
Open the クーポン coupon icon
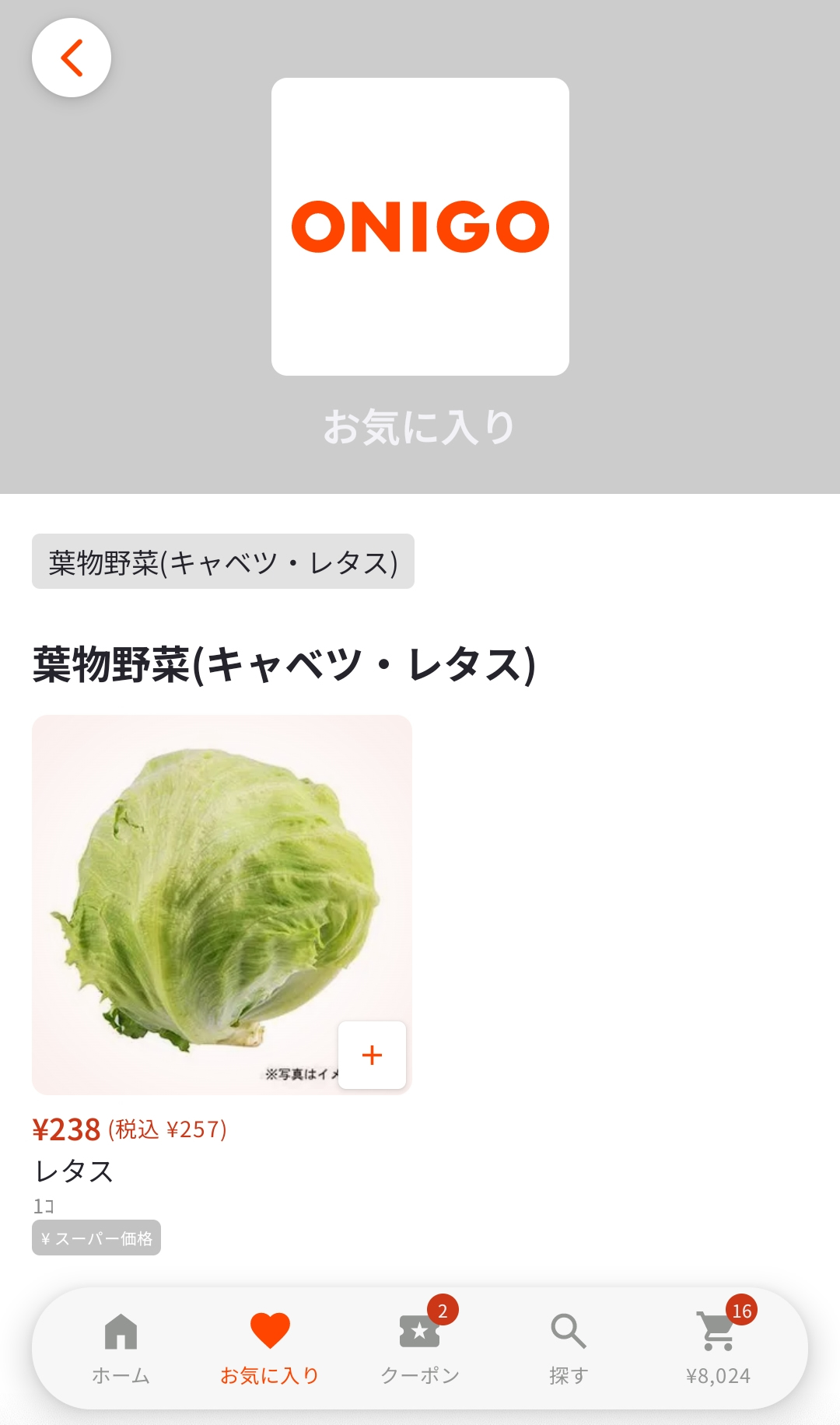point(420,1332)
